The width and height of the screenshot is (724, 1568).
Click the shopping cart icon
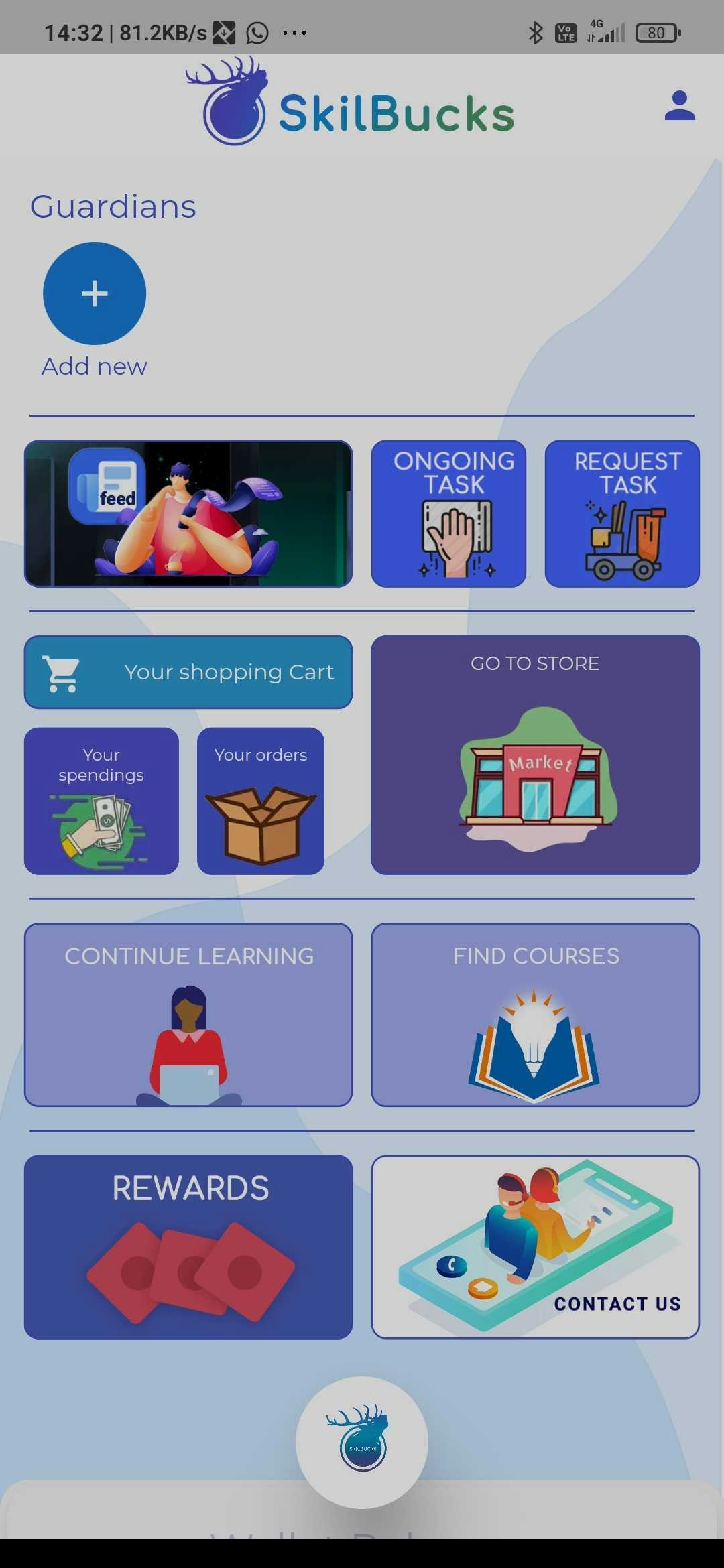point(62,672)
